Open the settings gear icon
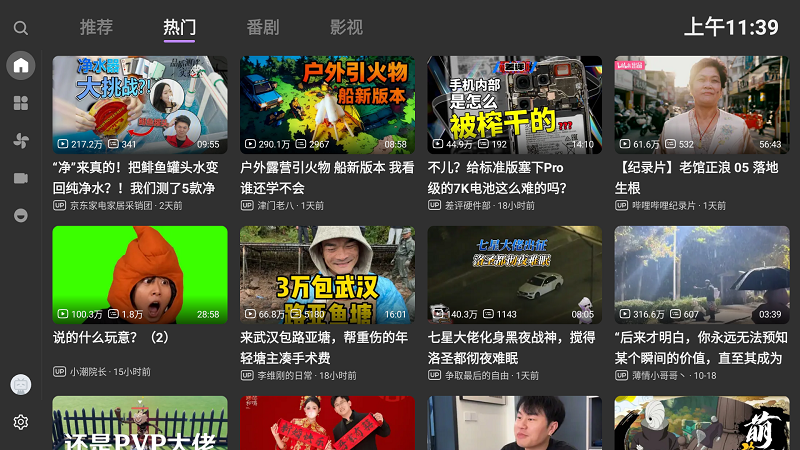 (21, 422)
